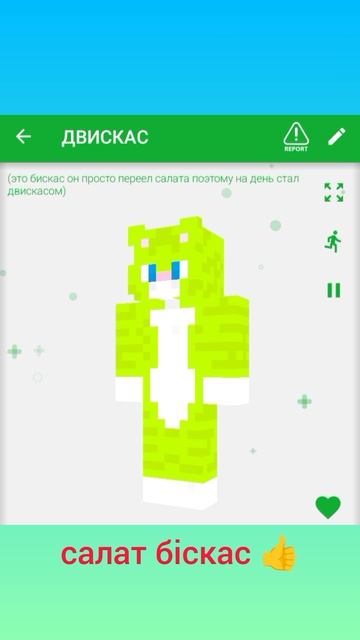Toggle the running animation
360x640 pixels.
333,241
